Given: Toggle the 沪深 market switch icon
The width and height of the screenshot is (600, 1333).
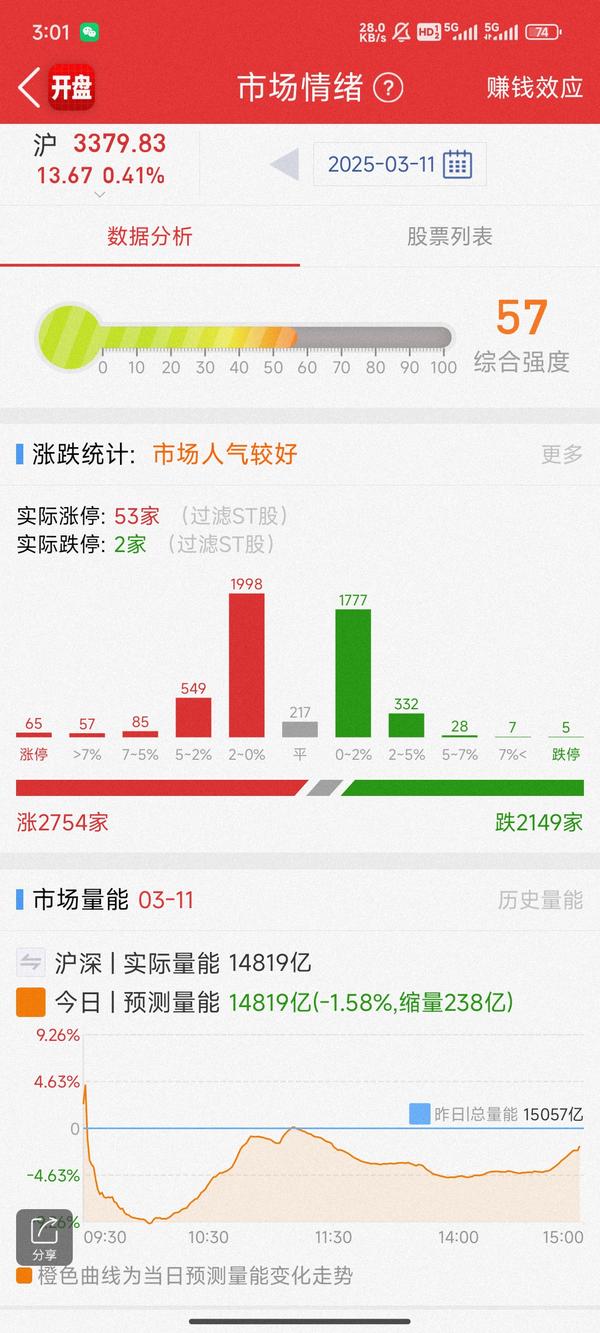Looking at the screenshot, I should click(x=31, y=963).
